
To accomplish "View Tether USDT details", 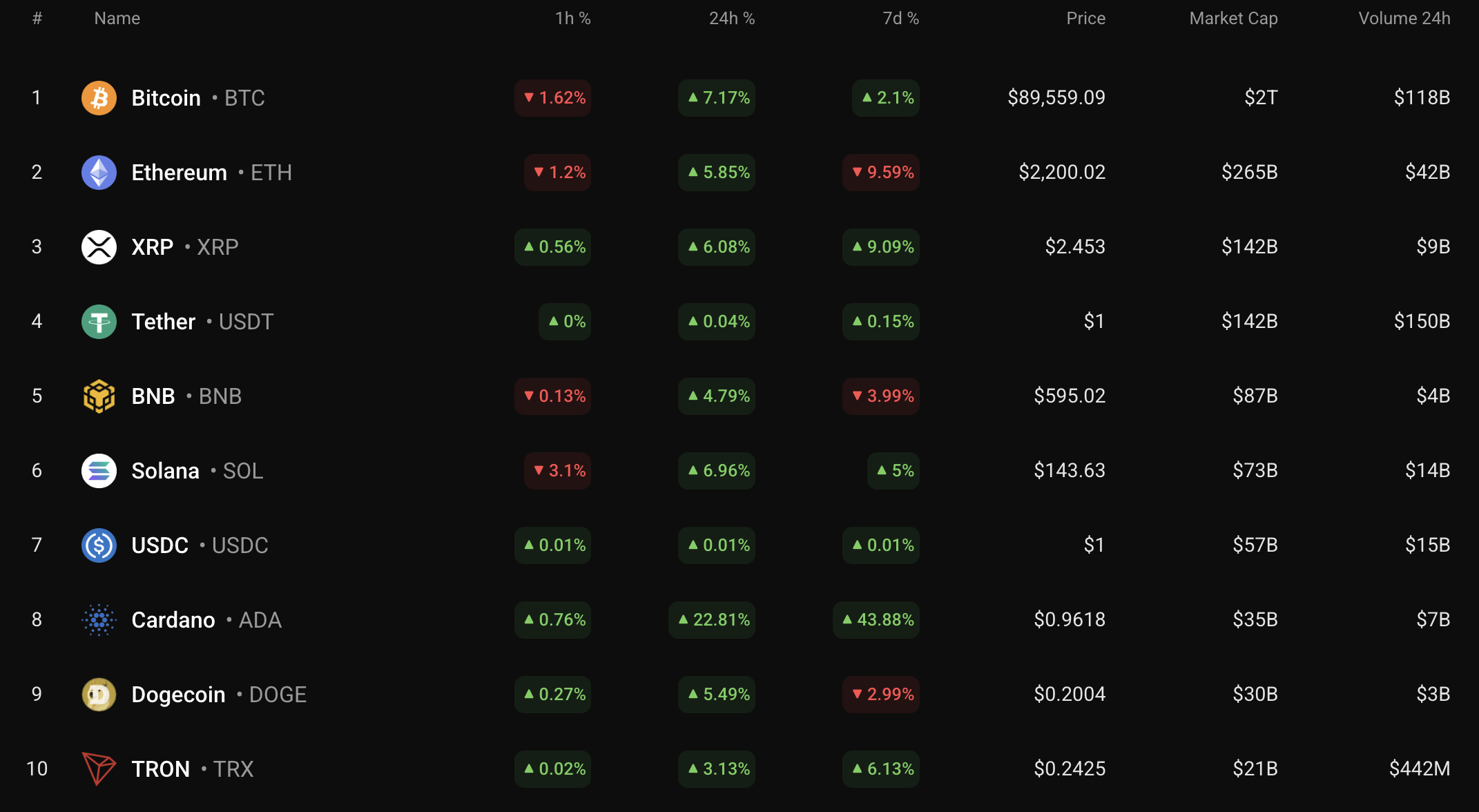I will coord(164,322).
